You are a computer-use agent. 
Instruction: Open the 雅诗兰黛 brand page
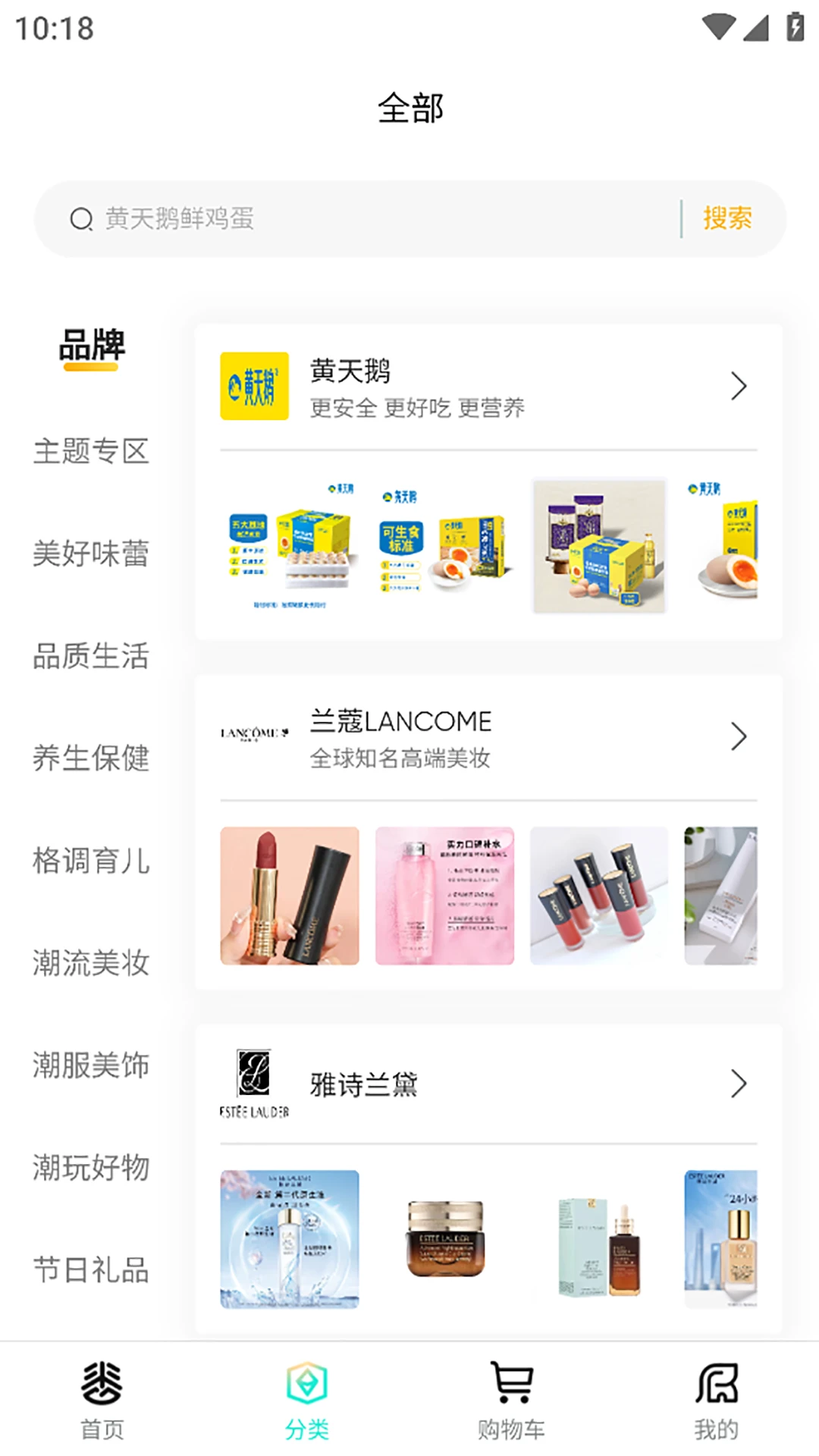pos(488,1084)
